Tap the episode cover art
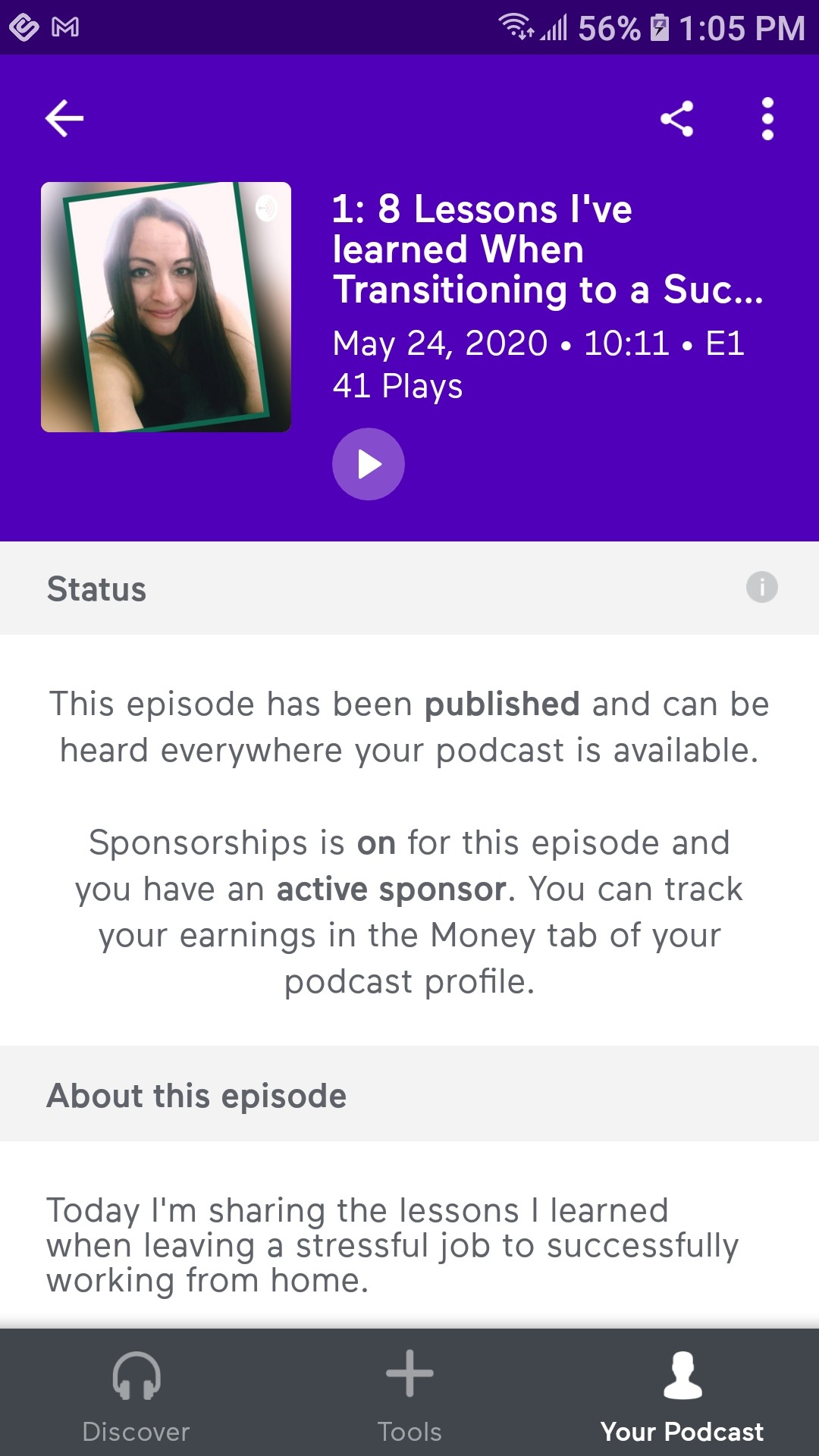This screenshot has width=819, height=1456. (x=166, y=307)
